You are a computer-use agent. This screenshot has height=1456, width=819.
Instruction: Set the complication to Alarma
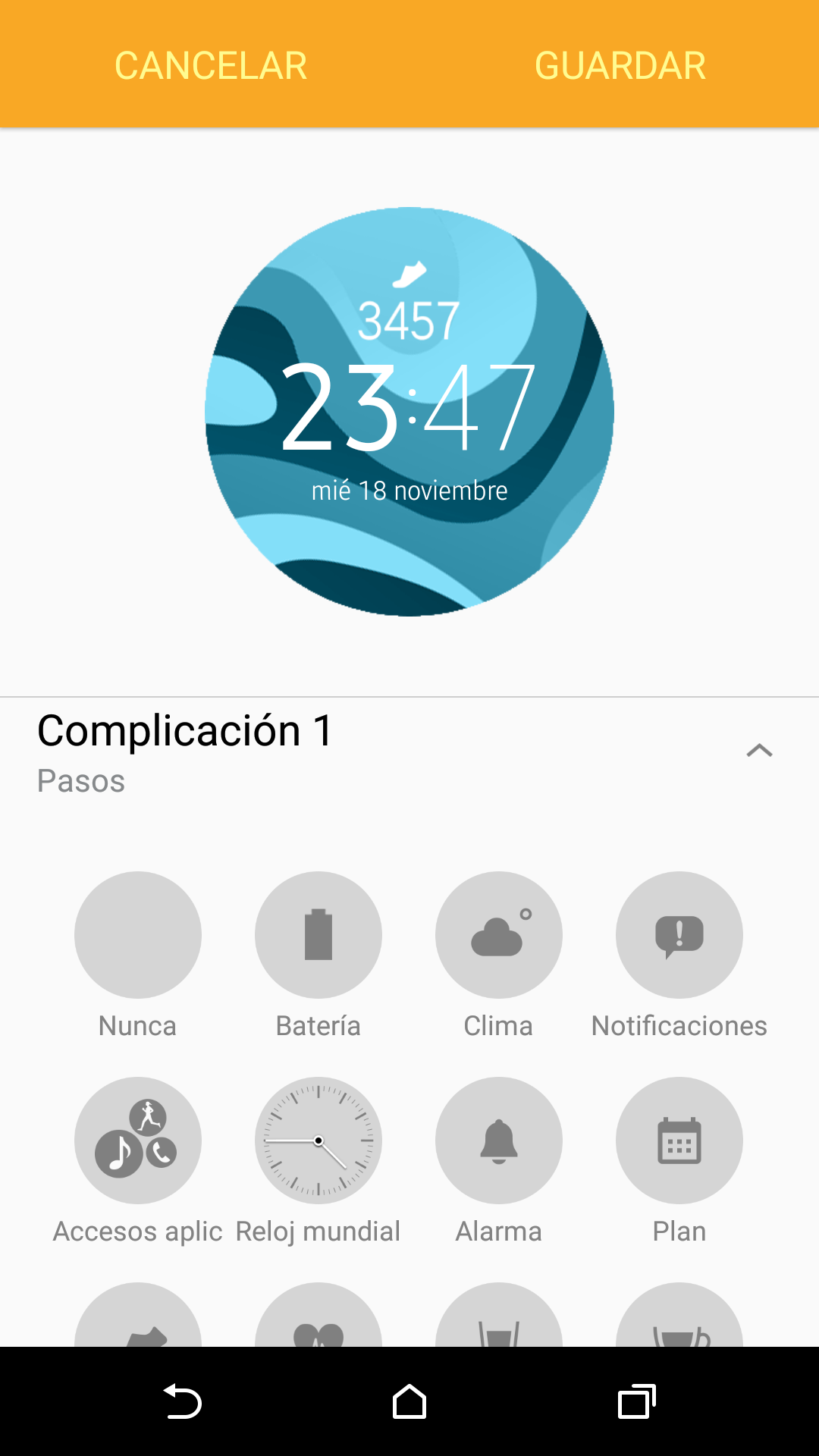(x=499, y=1141)
